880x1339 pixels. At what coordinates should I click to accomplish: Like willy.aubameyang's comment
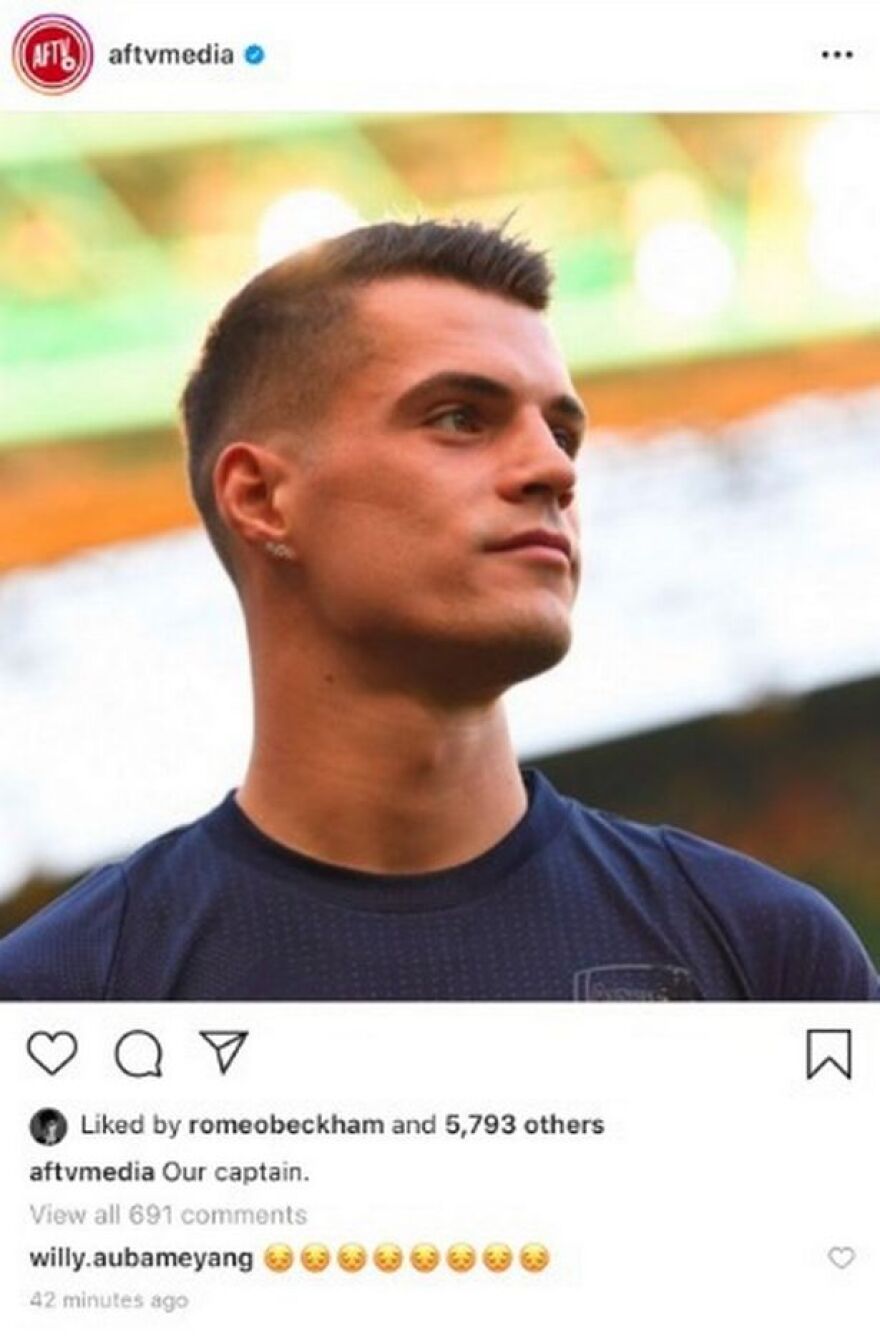[x=841, y=1258]
